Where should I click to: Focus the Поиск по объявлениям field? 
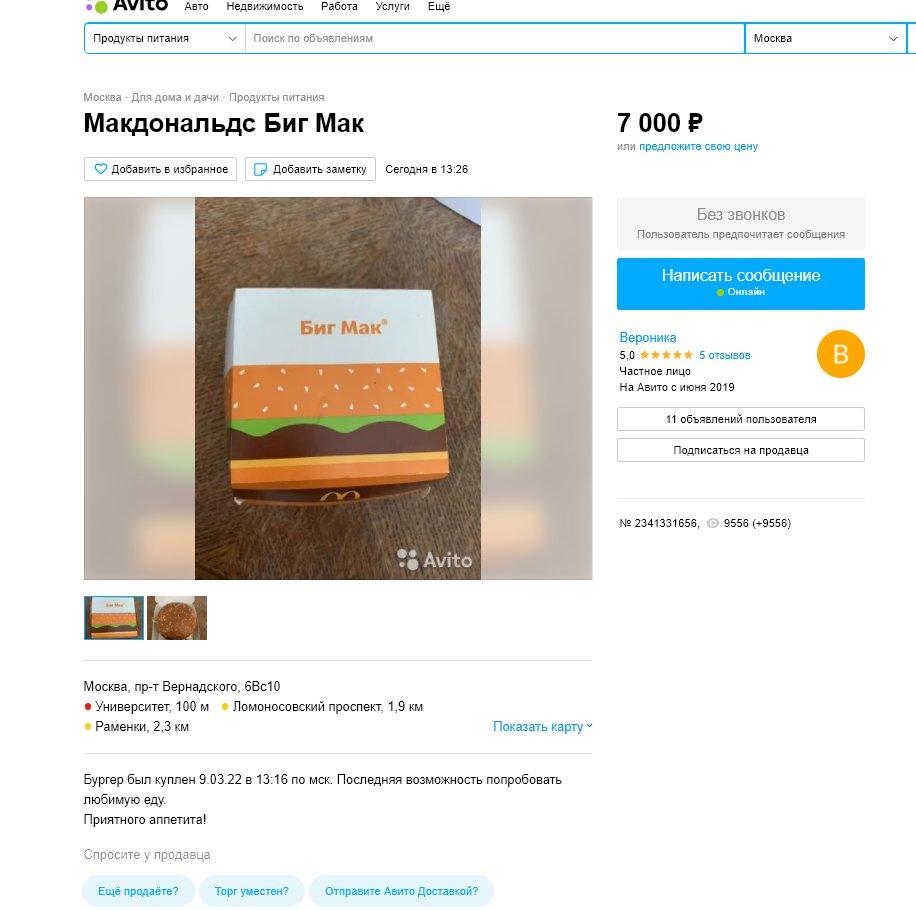tap(494, 38)
